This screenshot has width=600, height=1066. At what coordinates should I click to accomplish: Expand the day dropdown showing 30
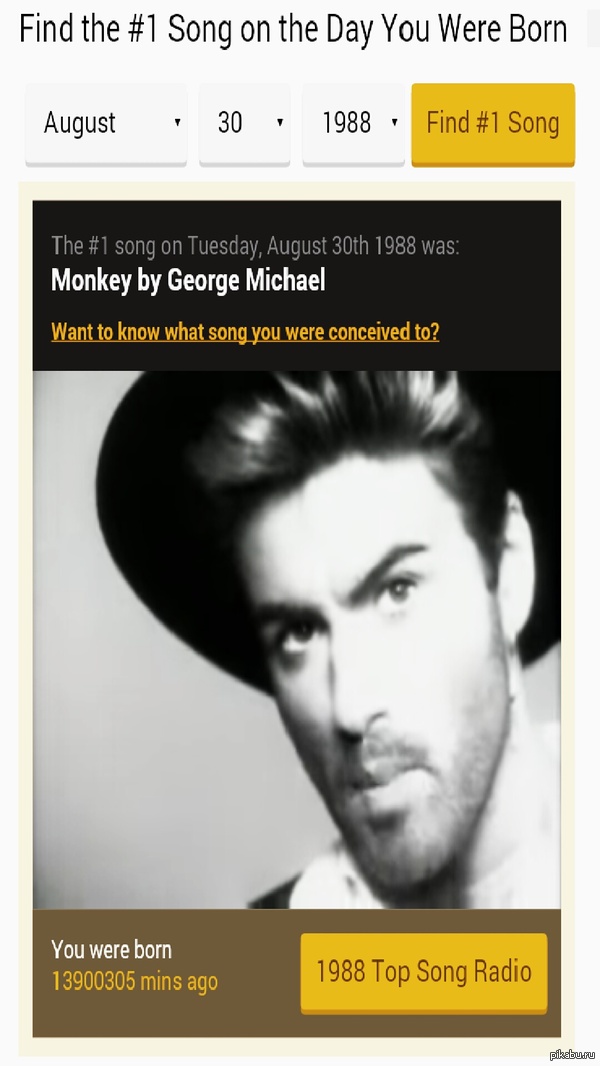[x=245, y=124]
